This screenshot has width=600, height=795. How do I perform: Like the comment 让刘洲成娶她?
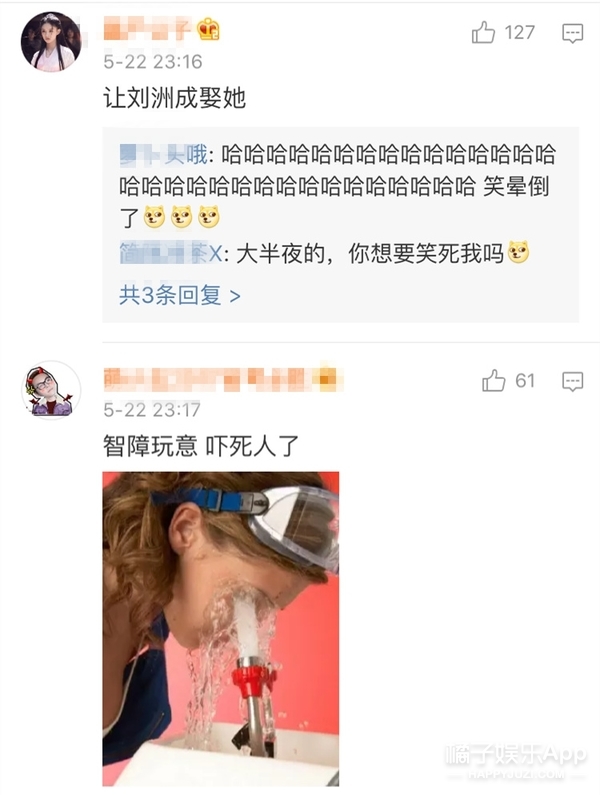484,33
